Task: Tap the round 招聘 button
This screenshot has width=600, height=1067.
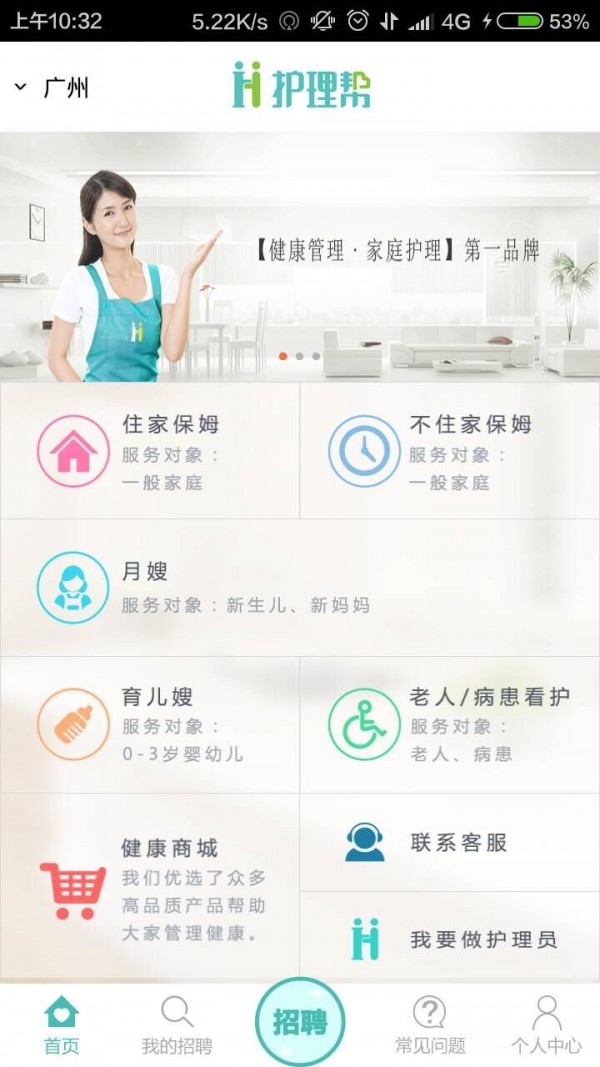Action: (x=299, y=1021)
